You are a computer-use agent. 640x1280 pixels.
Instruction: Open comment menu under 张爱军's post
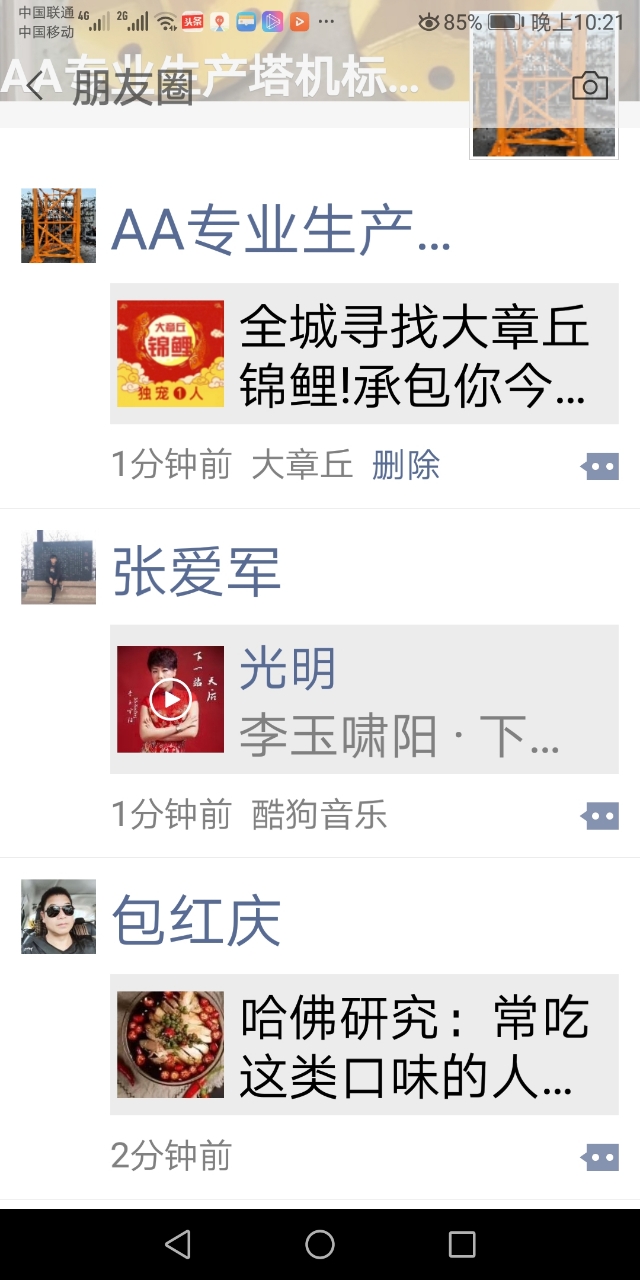[600, 816]
